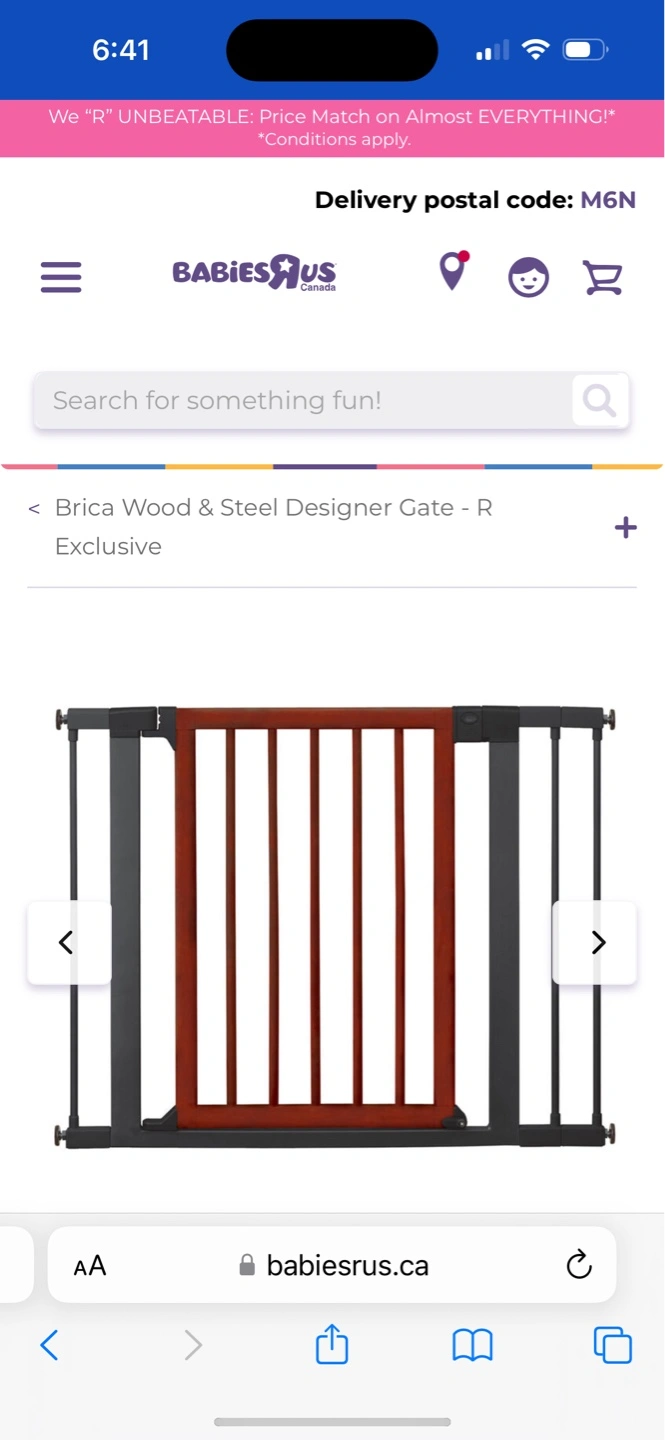665x1440 pixels.
Task: Tap the search field for something fun
Action: (300, 401)
